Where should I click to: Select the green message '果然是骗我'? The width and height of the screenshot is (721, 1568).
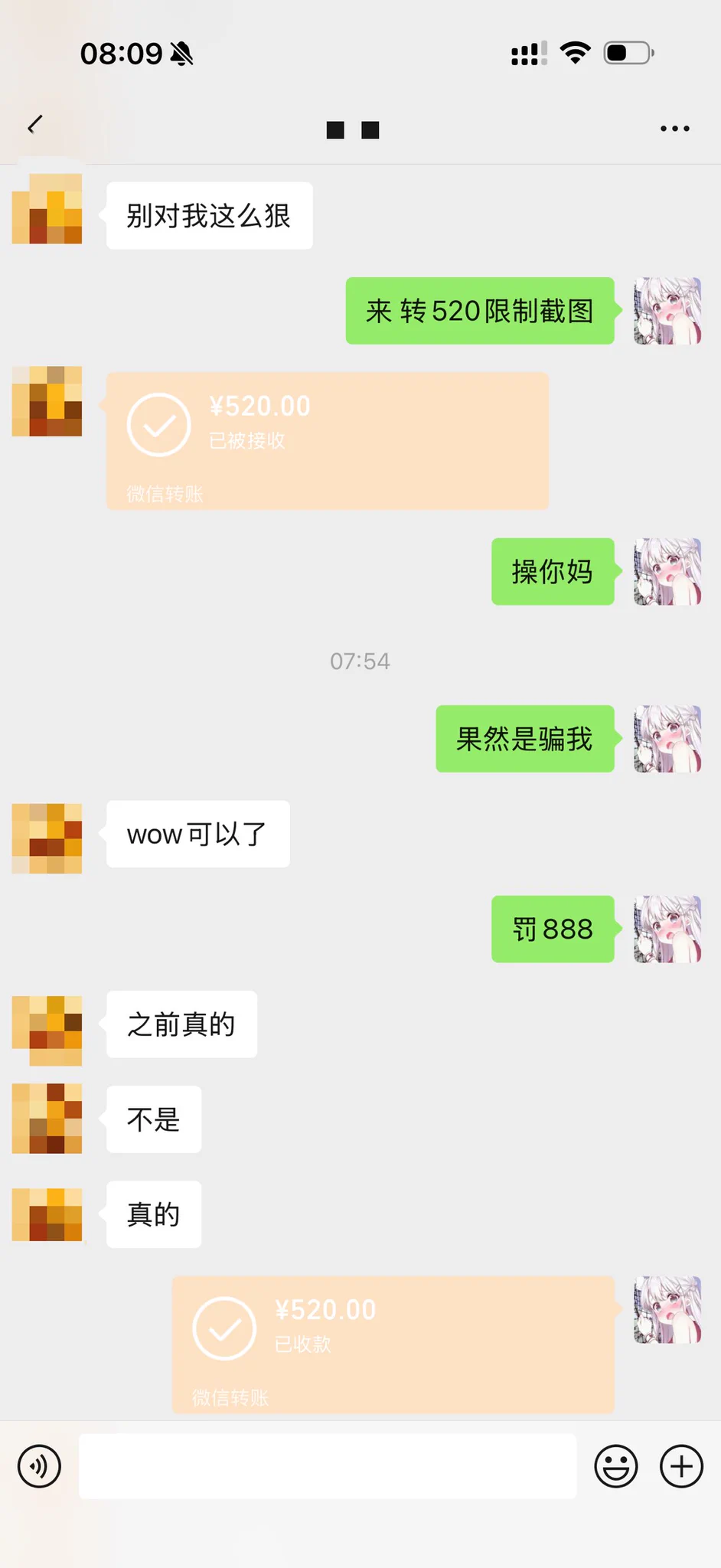click(x=525, y=739)
